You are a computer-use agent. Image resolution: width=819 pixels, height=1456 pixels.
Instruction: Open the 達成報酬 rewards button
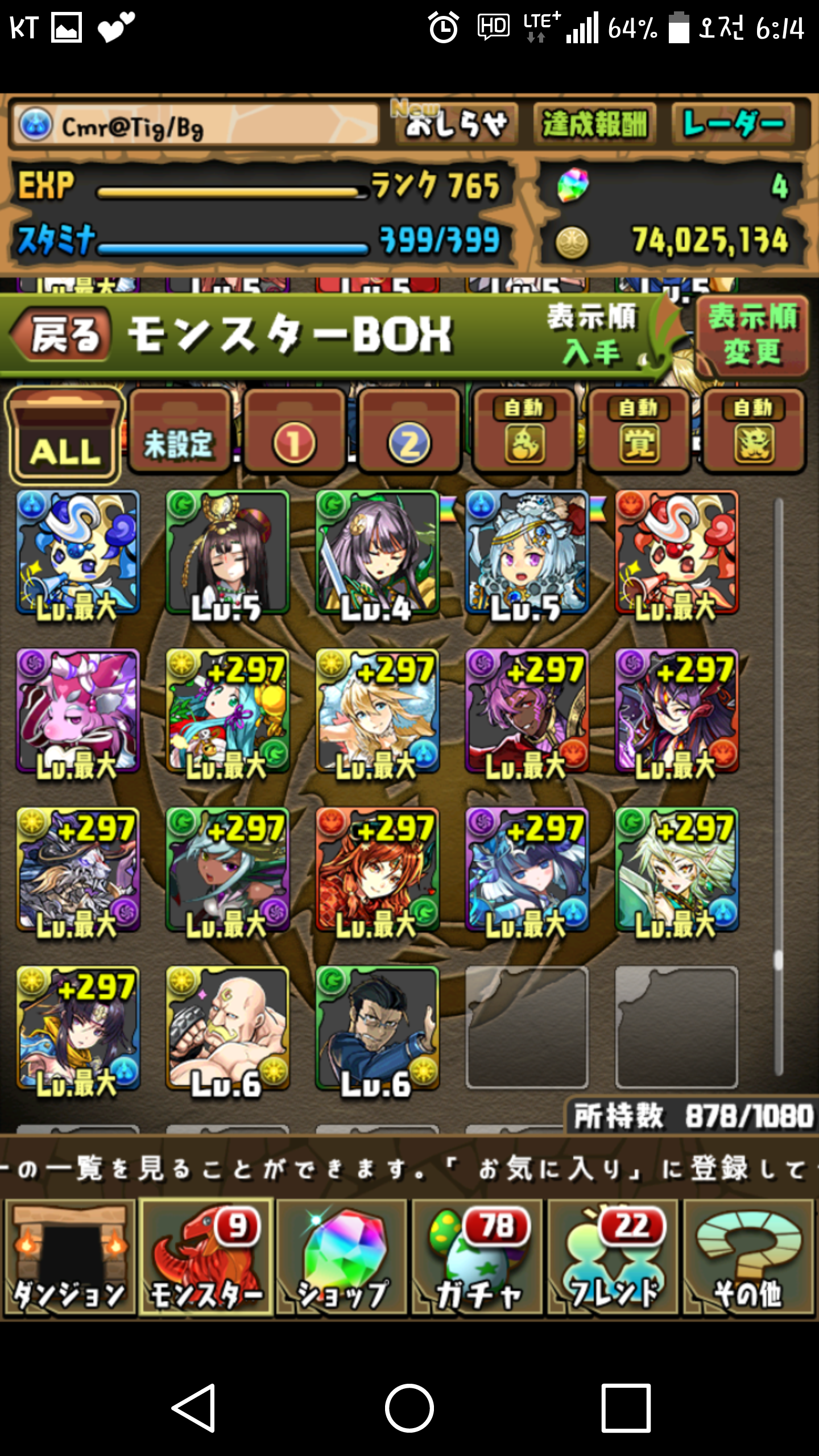(594, 123)
